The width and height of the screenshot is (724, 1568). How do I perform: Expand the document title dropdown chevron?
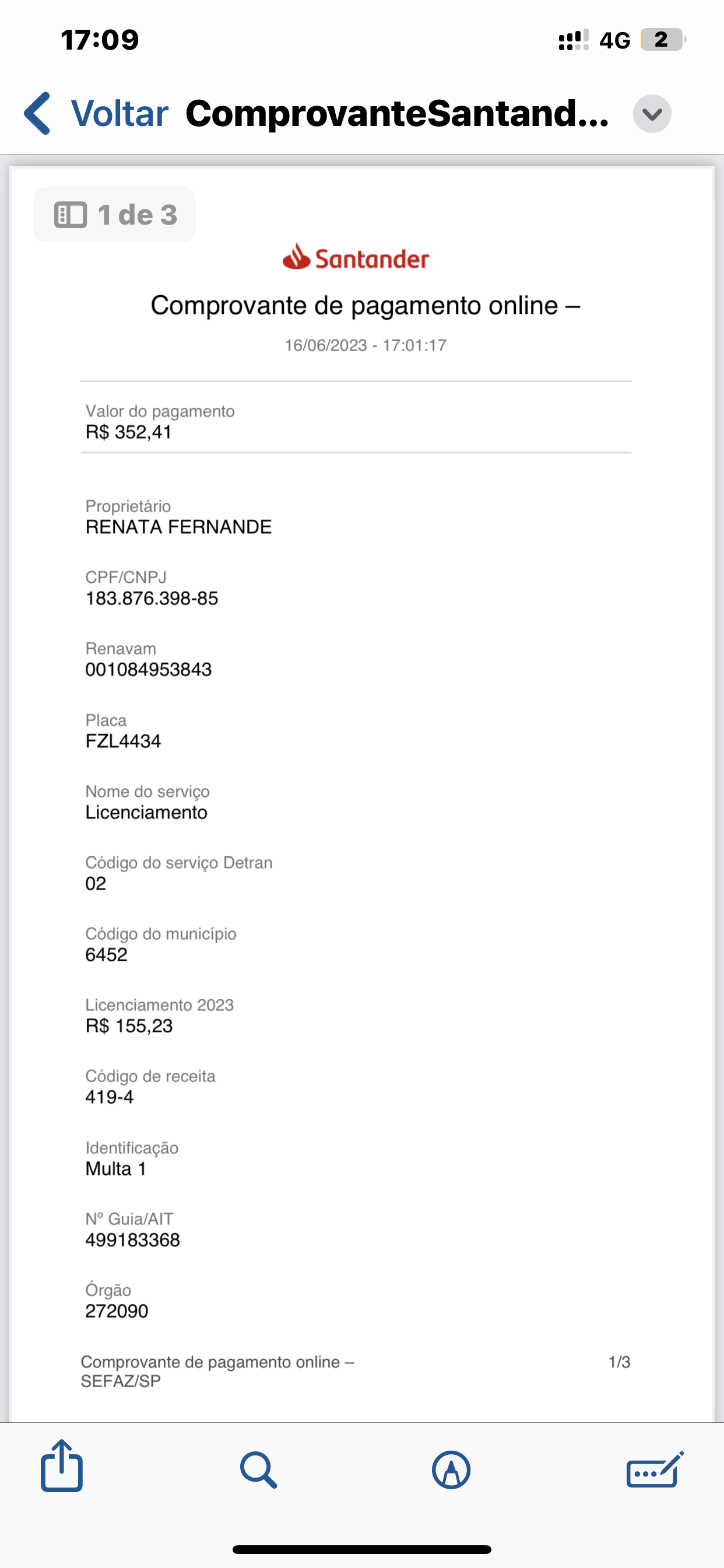652,114
